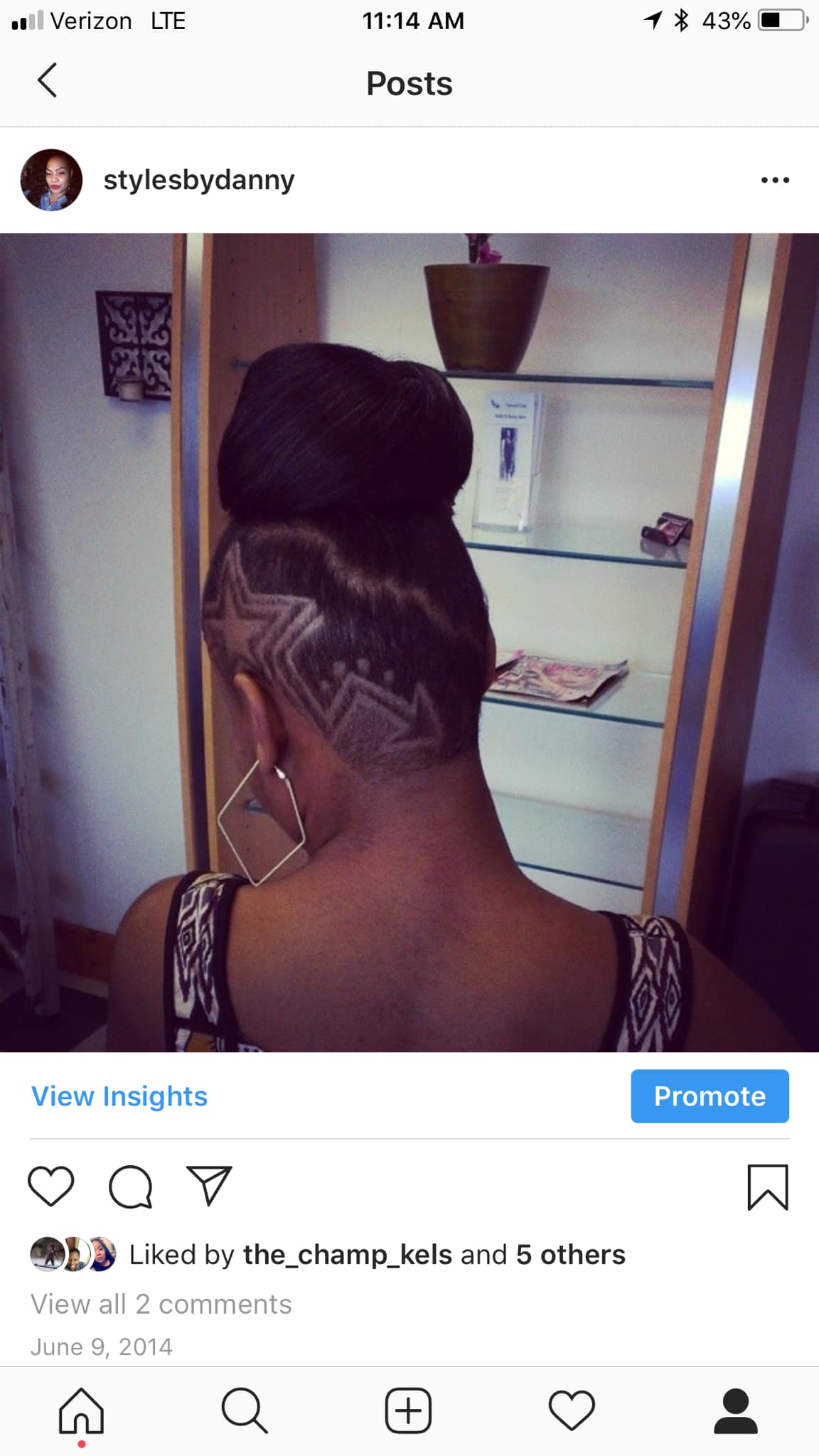Image resolution: width=819 pixels, height=1456 pixels.
Task: Go back from the Posts screen
Action: (47, 80)
